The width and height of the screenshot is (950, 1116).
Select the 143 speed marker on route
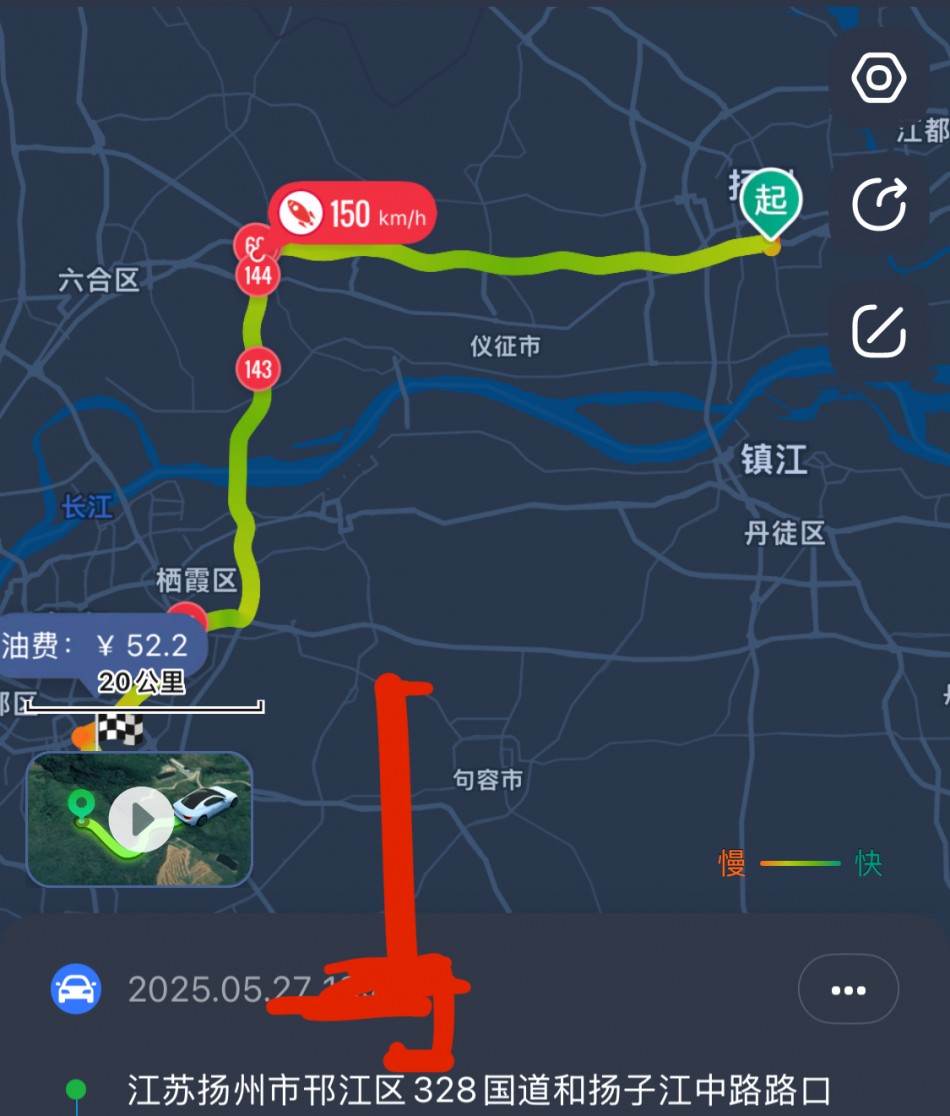(258, 369)
